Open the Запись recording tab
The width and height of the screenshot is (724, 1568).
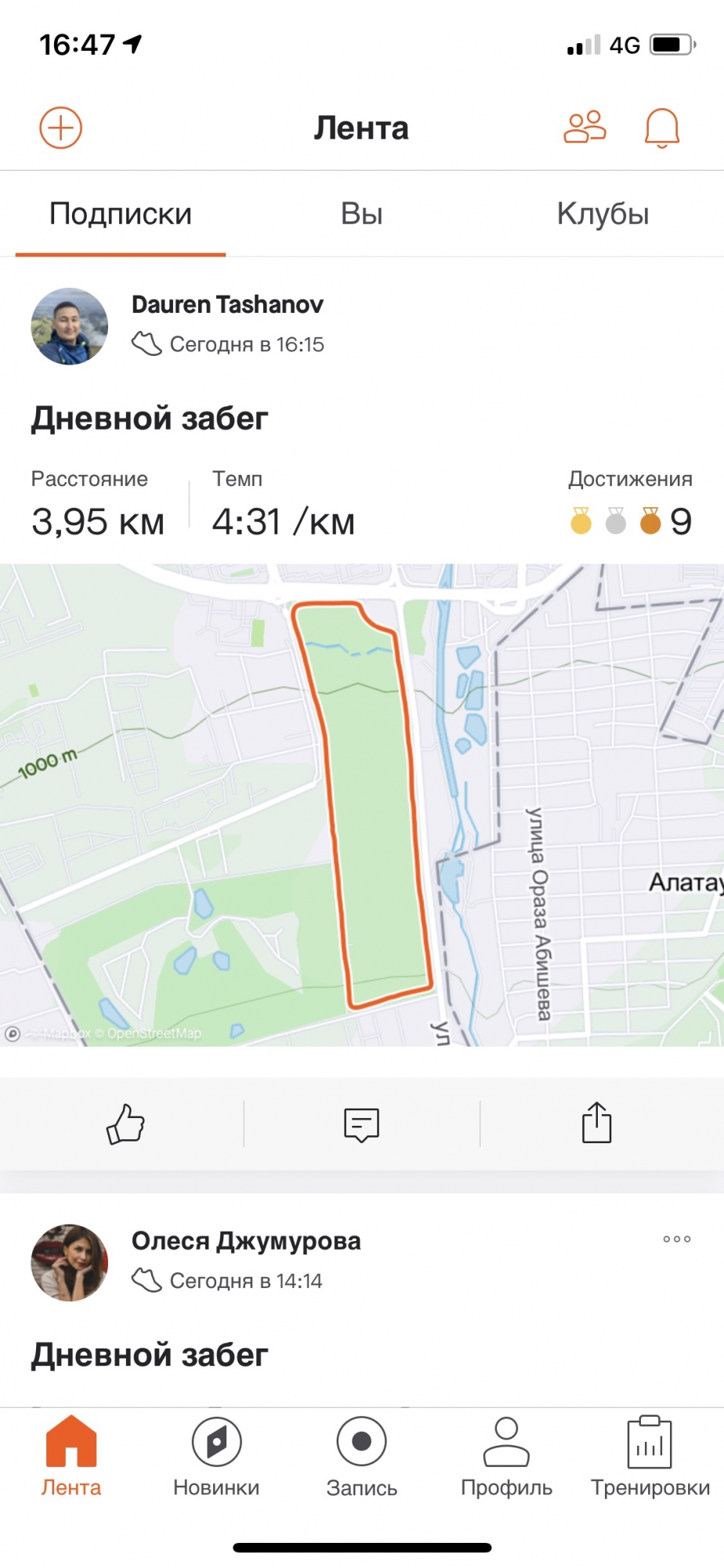click(361, 1457)
